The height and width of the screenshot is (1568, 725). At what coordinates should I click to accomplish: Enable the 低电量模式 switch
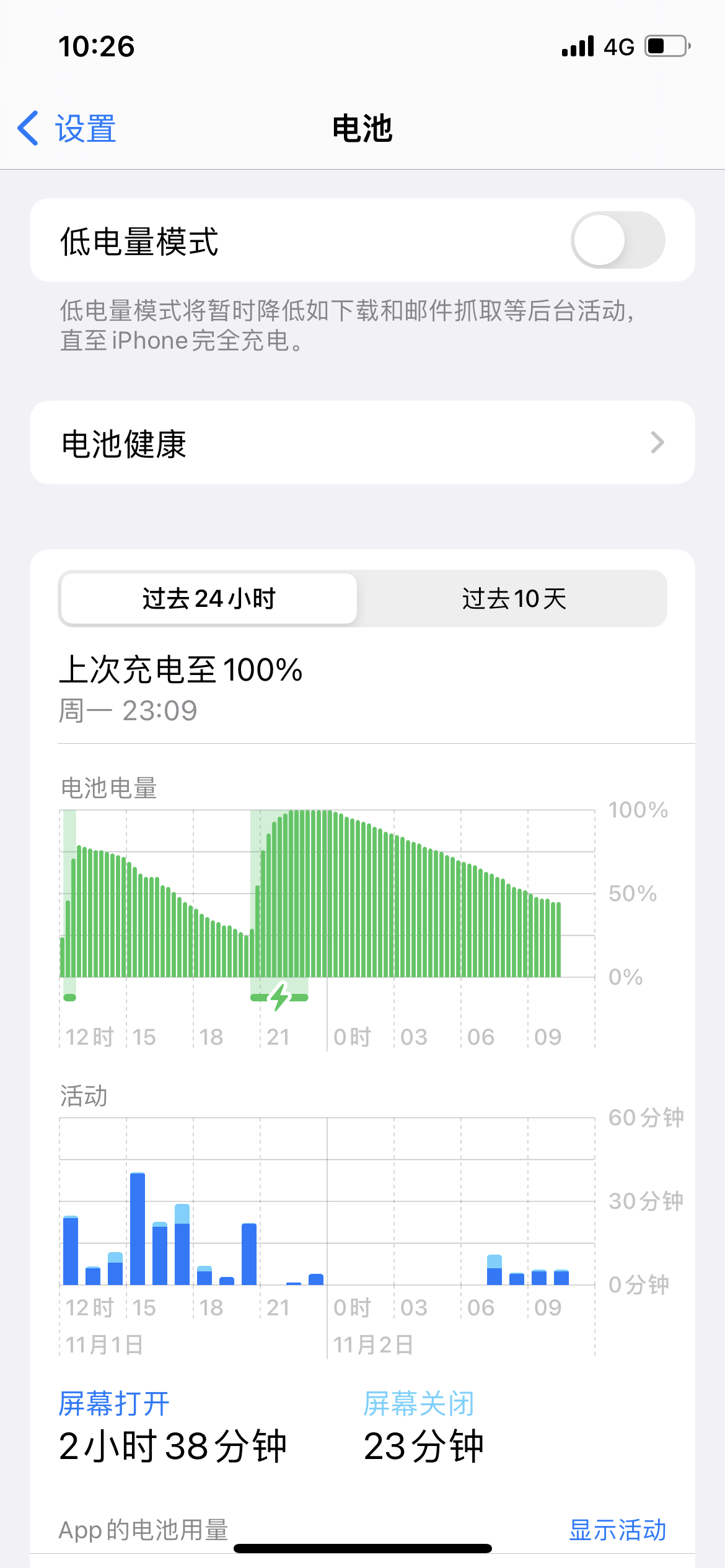pos(617,240)
